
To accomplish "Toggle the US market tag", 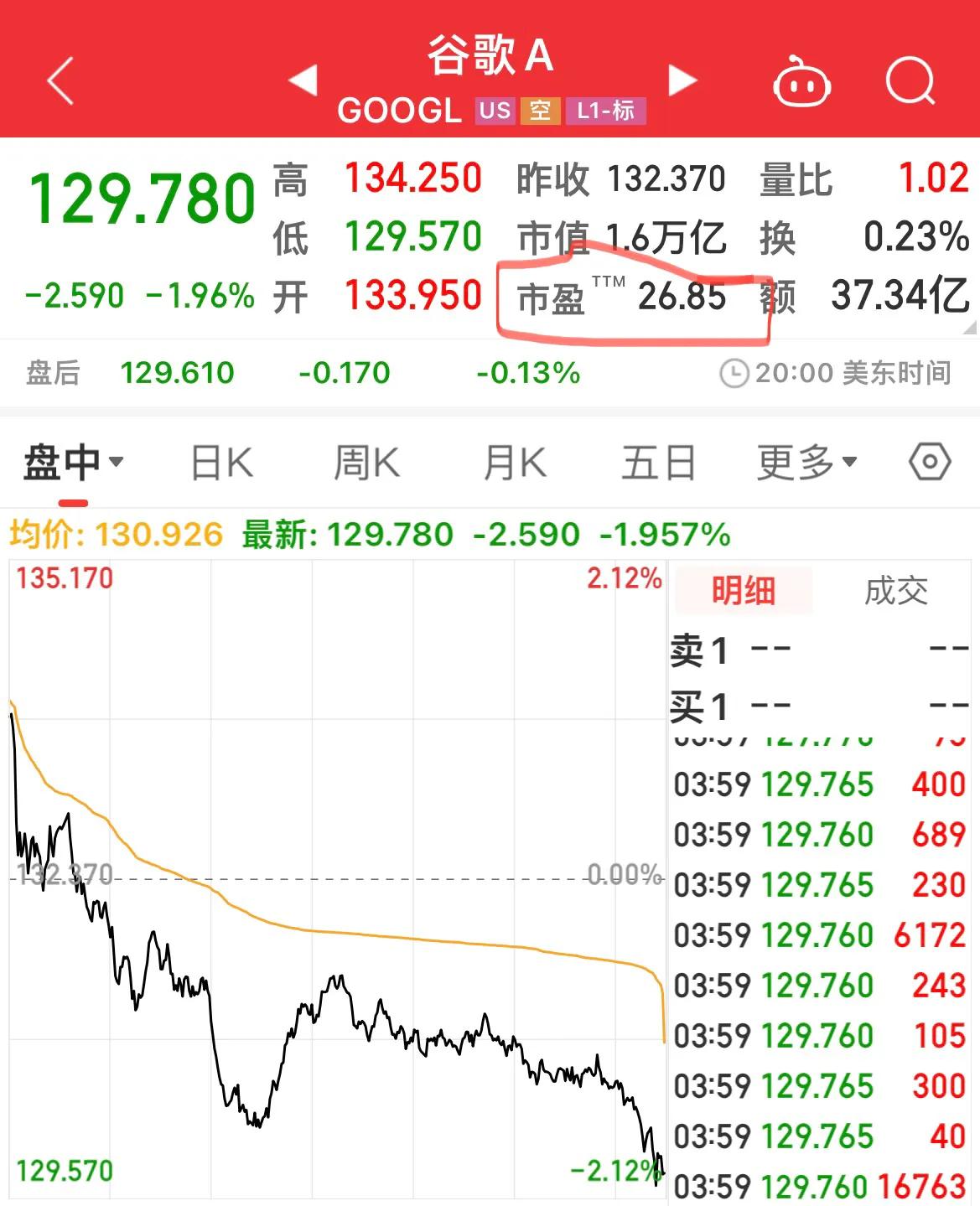I will click(x=493, y=110).
